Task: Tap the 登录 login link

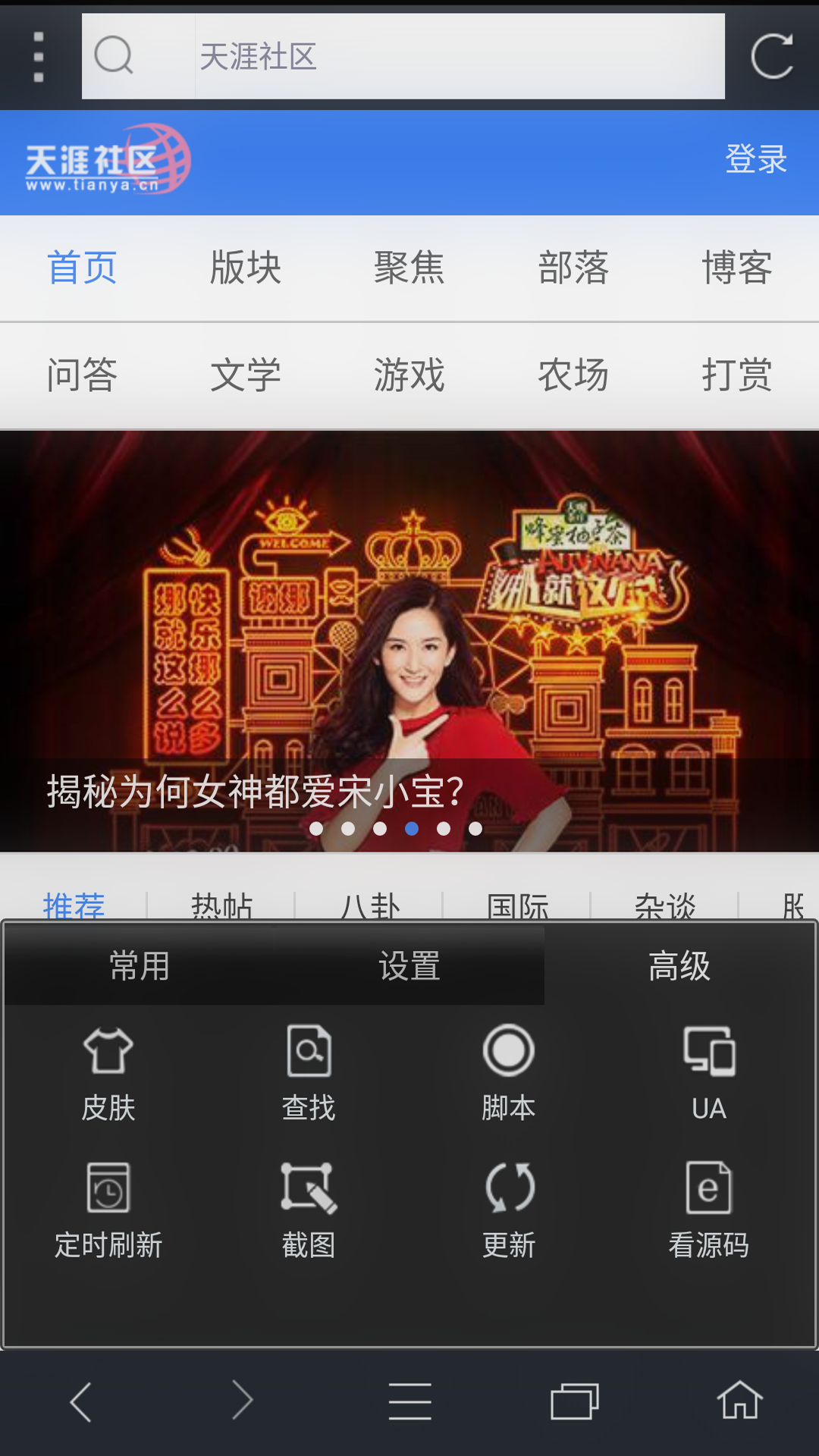Action: (755, 159)
